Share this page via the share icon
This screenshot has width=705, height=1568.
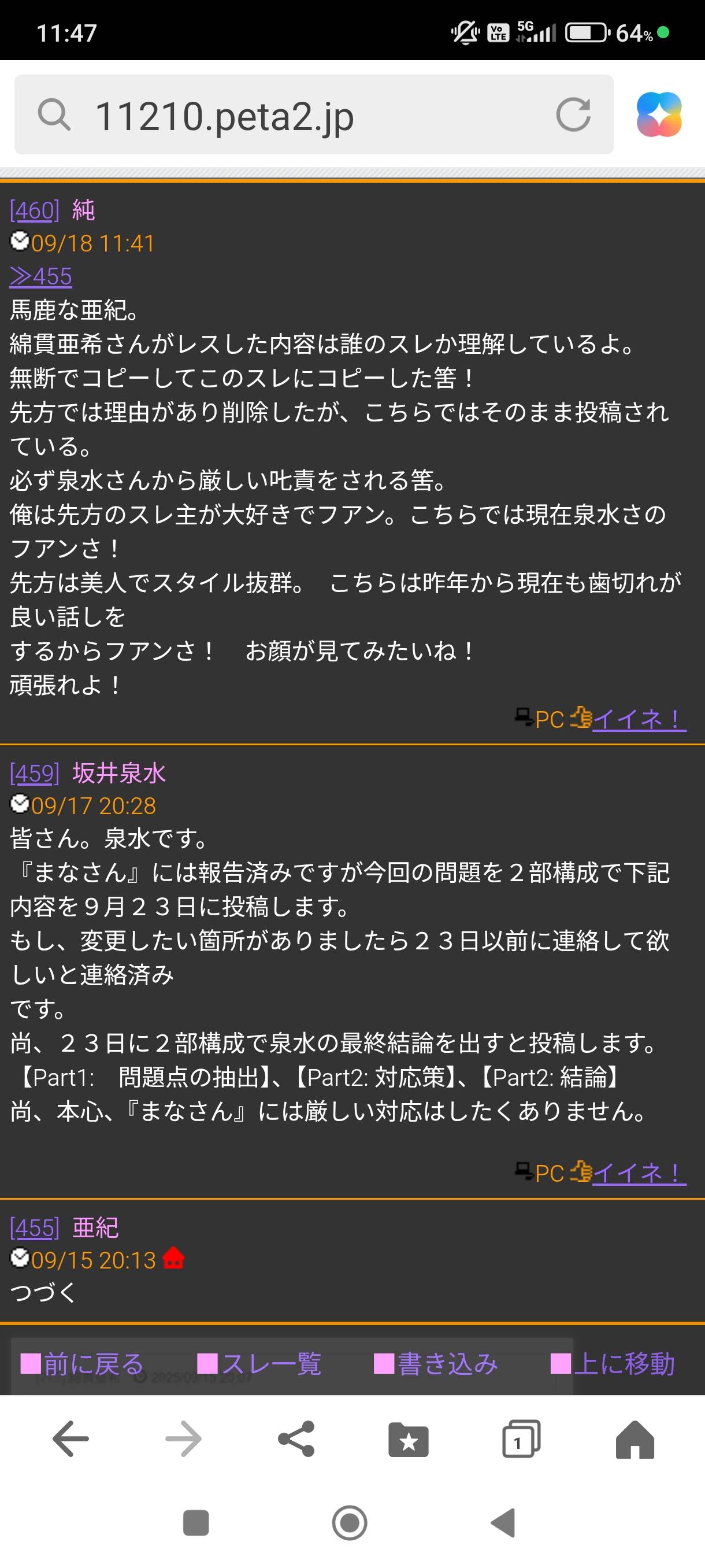point(296,1439)
